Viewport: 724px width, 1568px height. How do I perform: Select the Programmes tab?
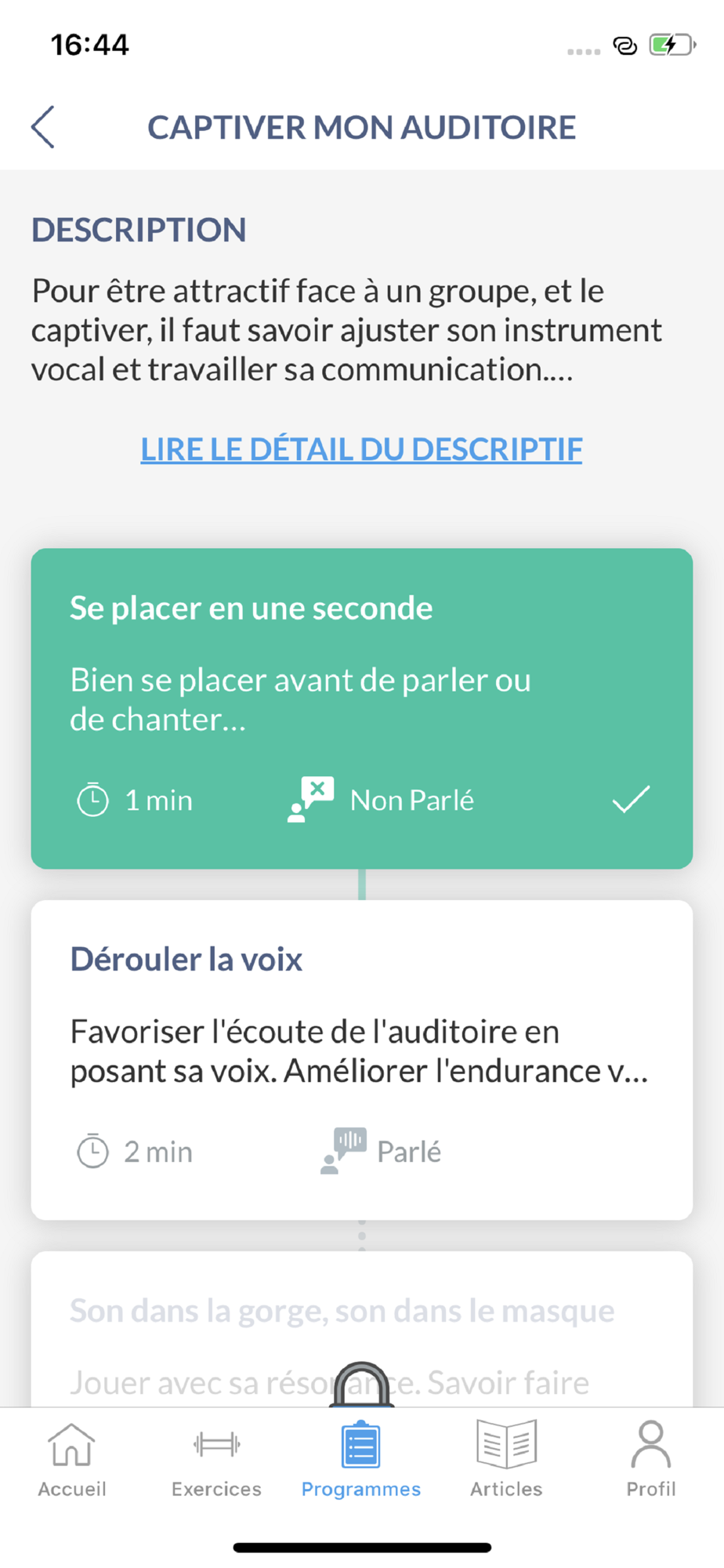(x=361, y=1460)
